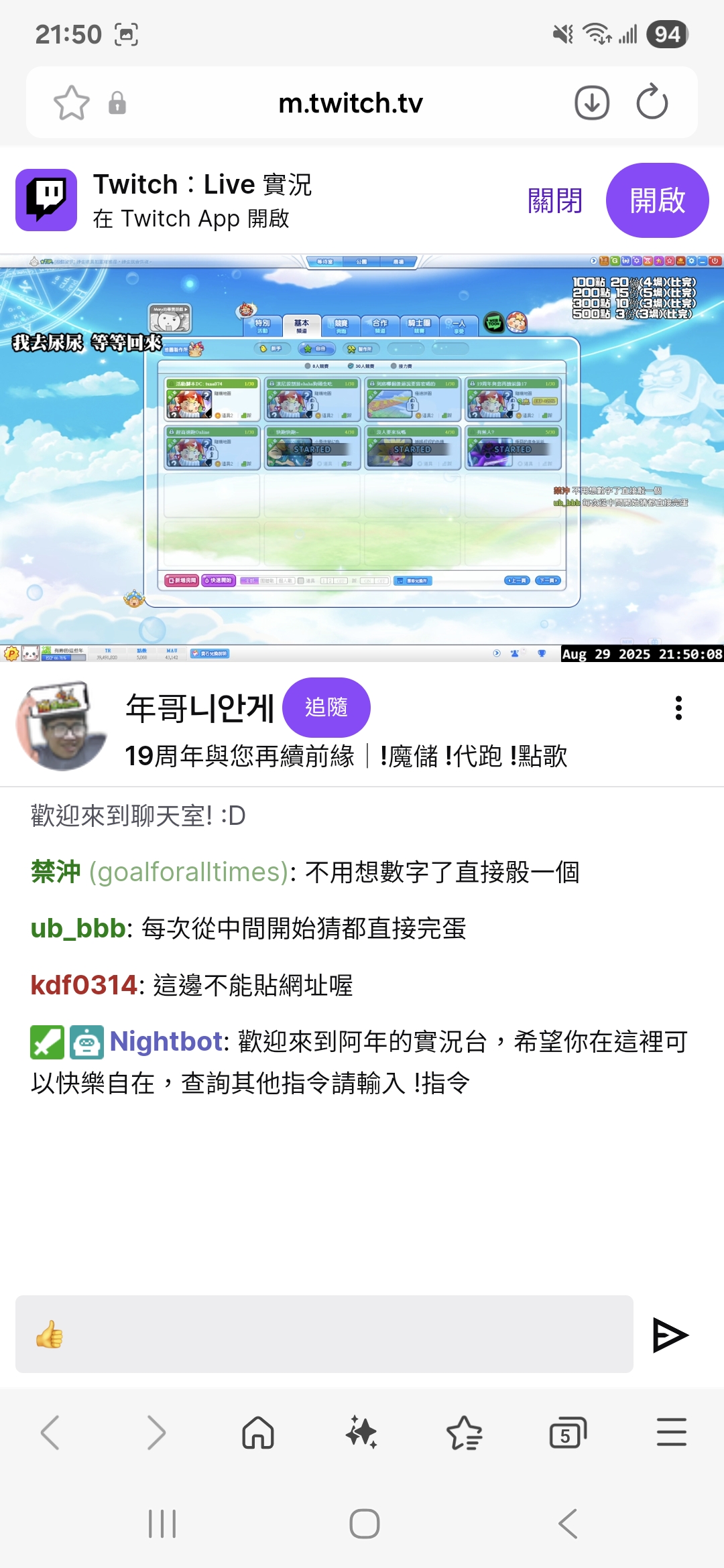Open the browser downloads icon
724x1568 pixels.
(591, 103)
